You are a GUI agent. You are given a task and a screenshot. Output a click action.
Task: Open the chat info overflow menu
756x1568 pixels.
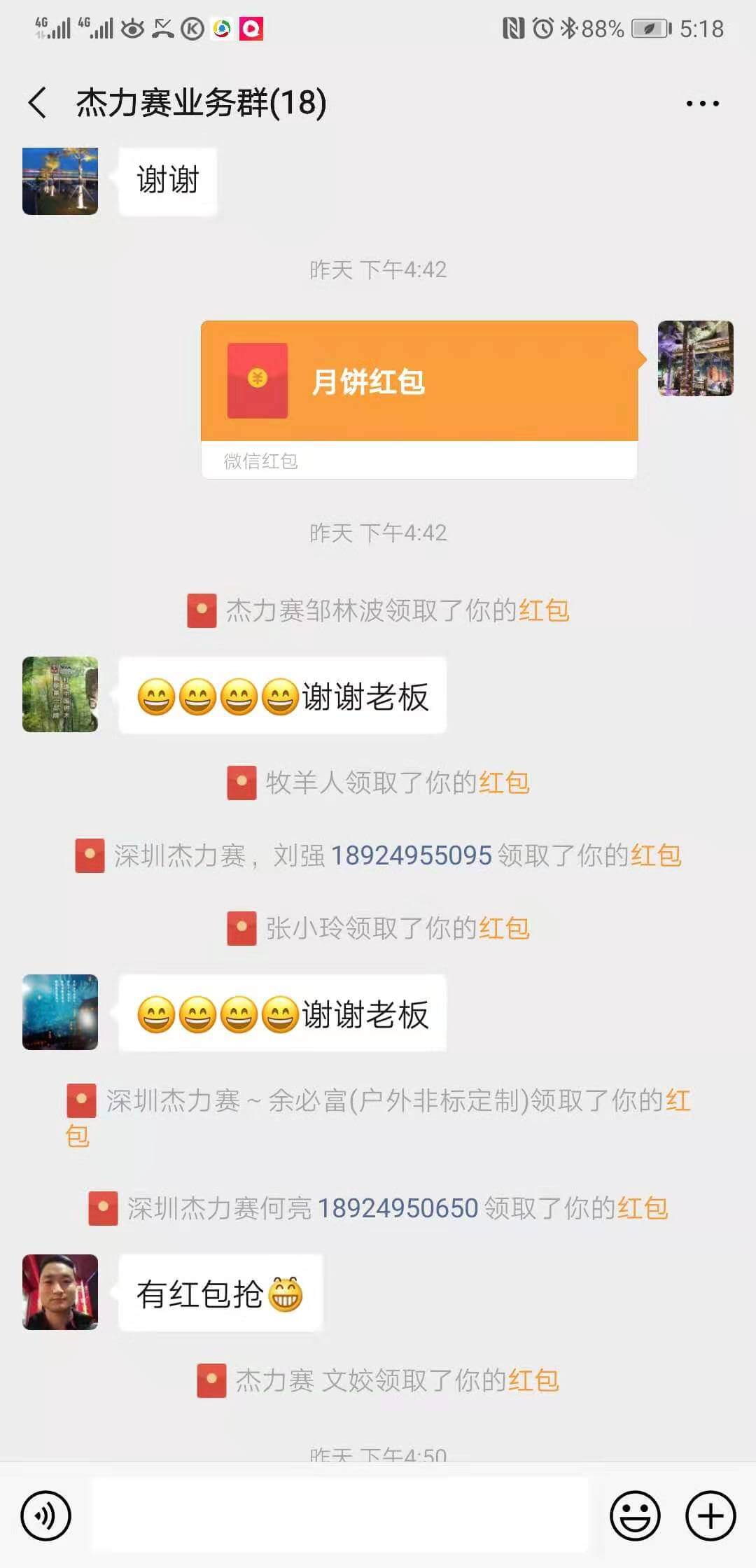(702, 104)
